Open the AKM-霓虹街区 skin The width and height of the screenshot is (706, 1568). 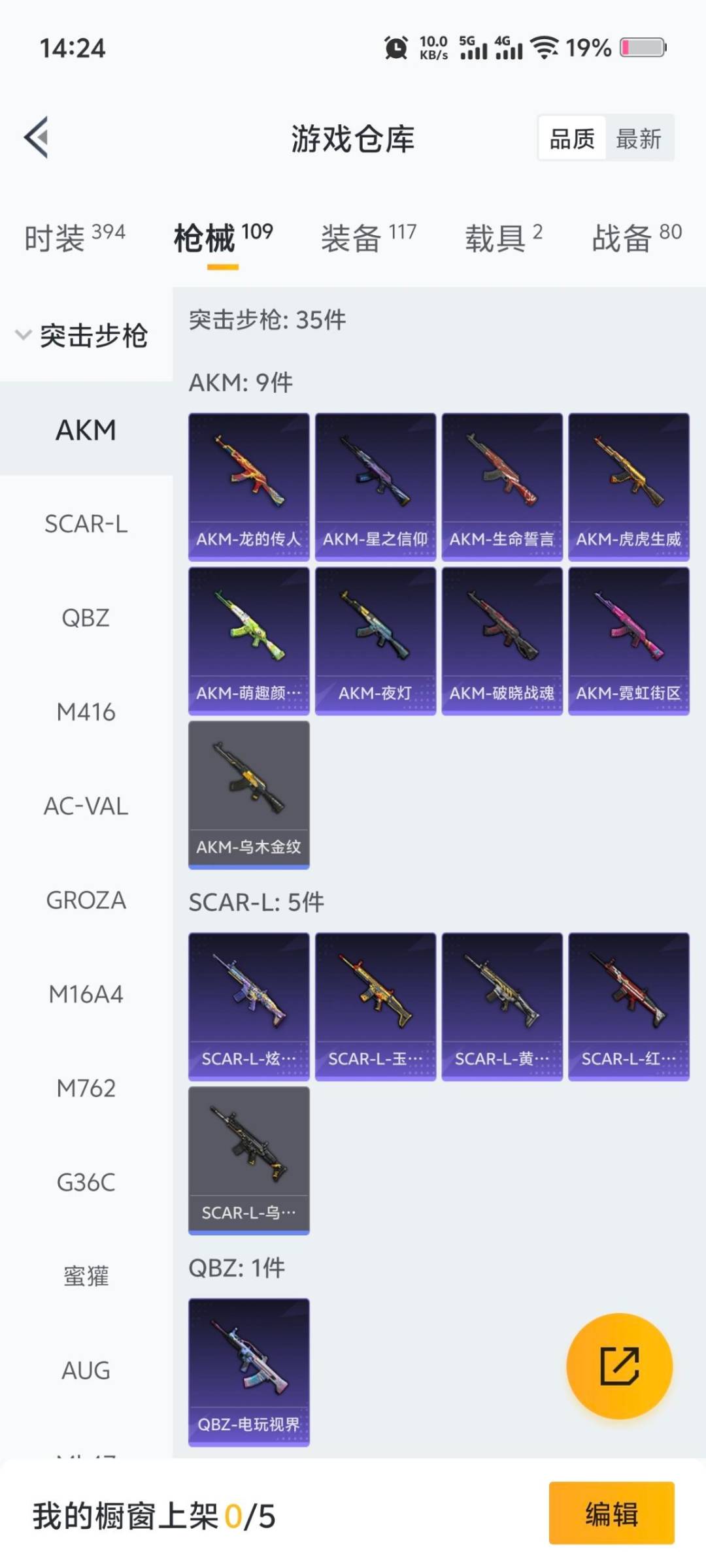click(628, 641)
